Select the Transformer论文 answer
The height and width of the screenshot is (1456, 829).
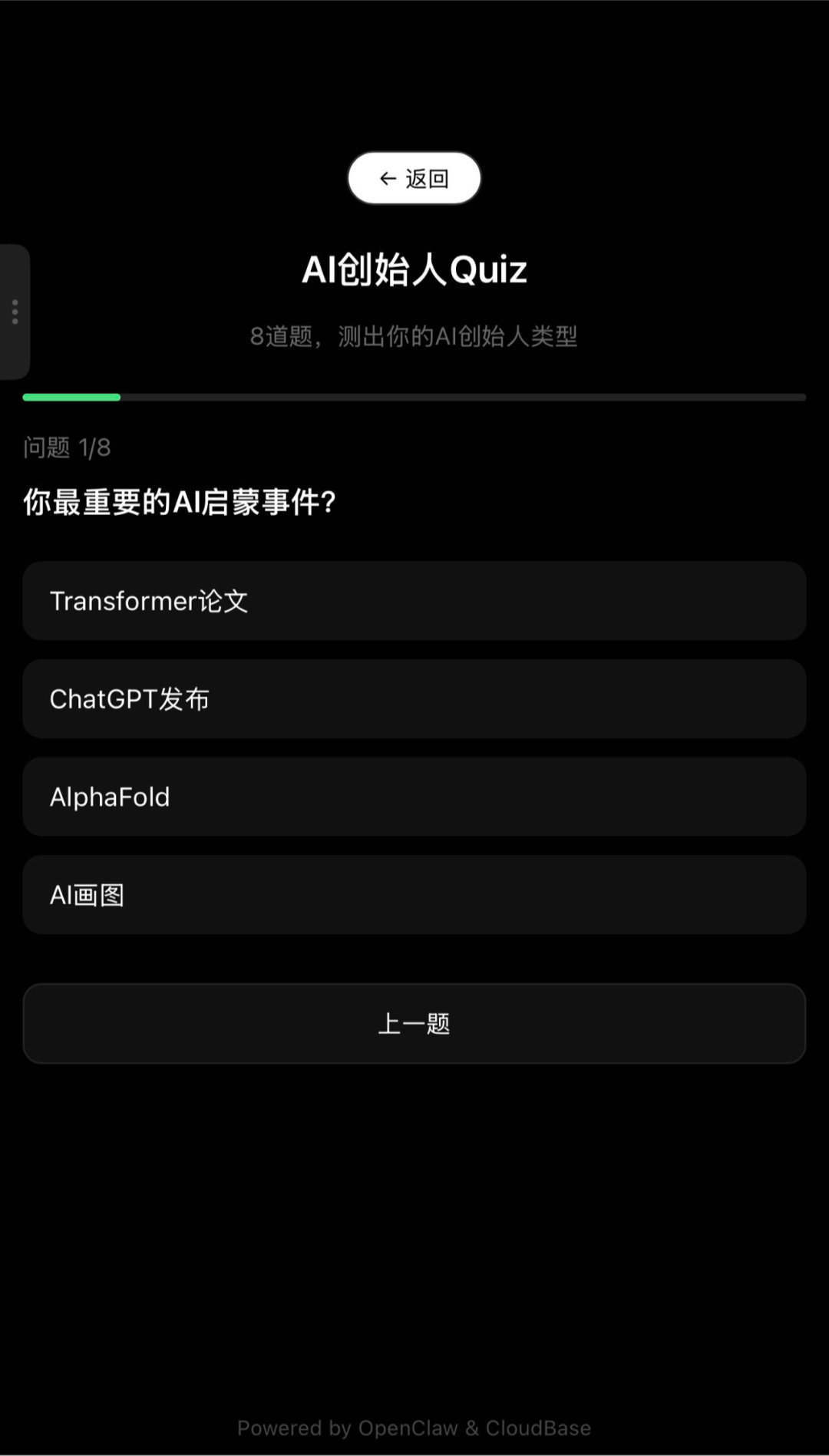[x=414, y=601]
